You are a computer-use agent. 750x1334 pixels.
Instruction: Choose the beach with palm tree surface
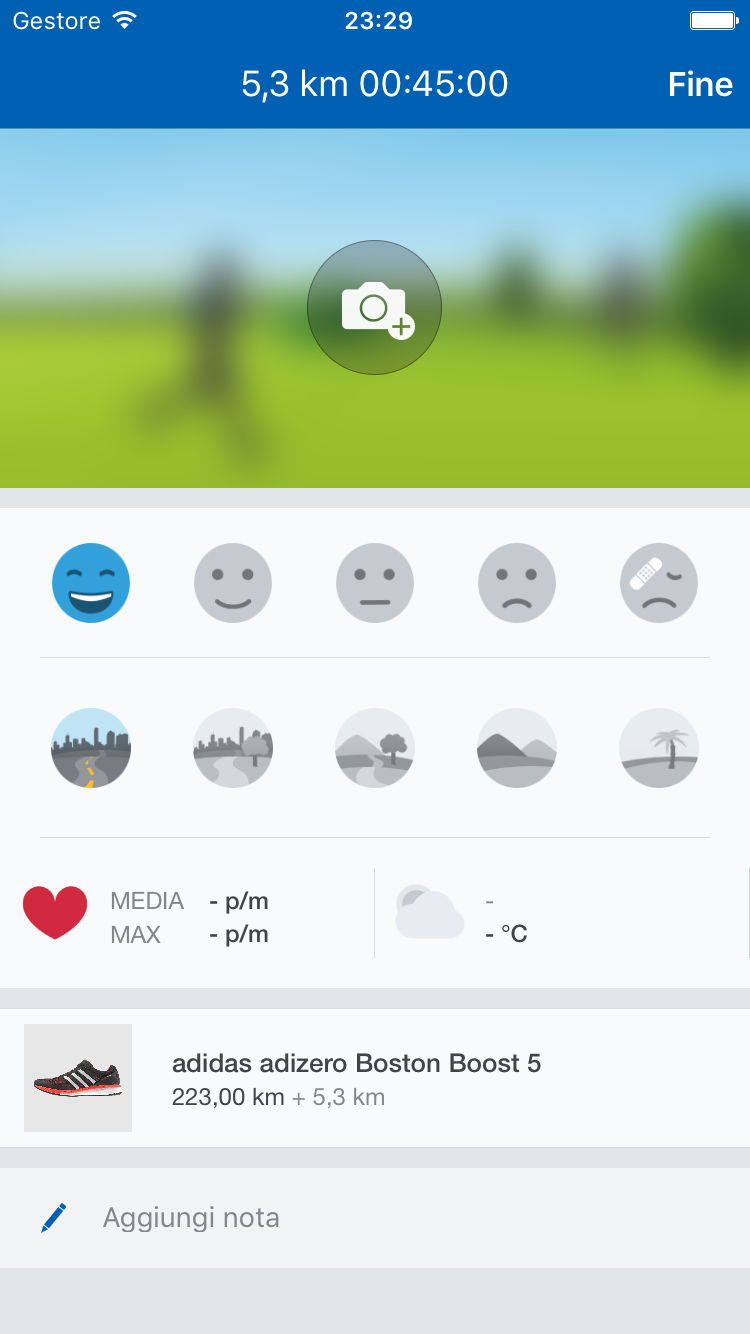(659, 748)
